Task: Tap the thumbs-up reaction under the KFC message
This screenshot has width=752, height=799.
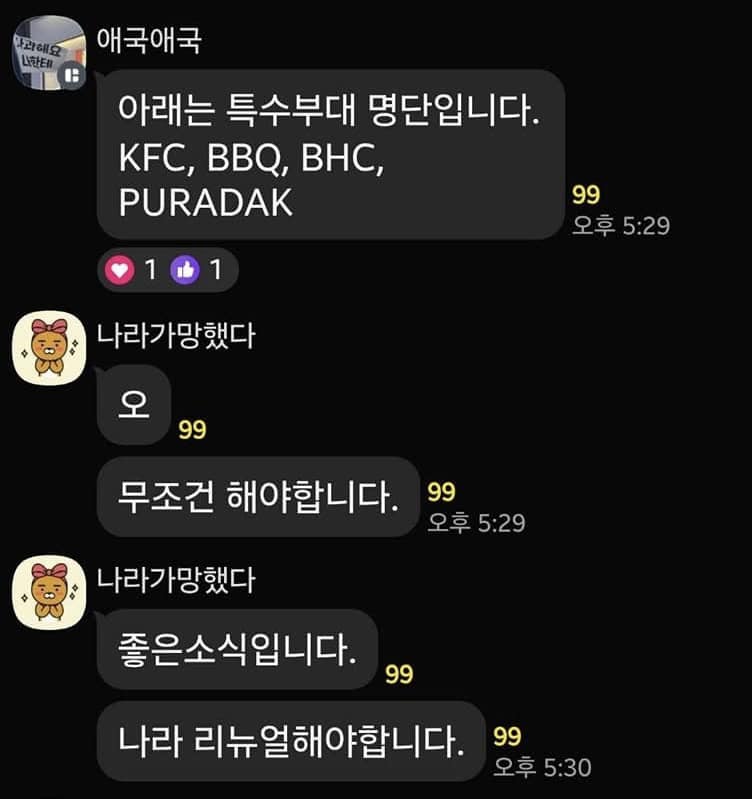Action: click(x=186, y=270)
